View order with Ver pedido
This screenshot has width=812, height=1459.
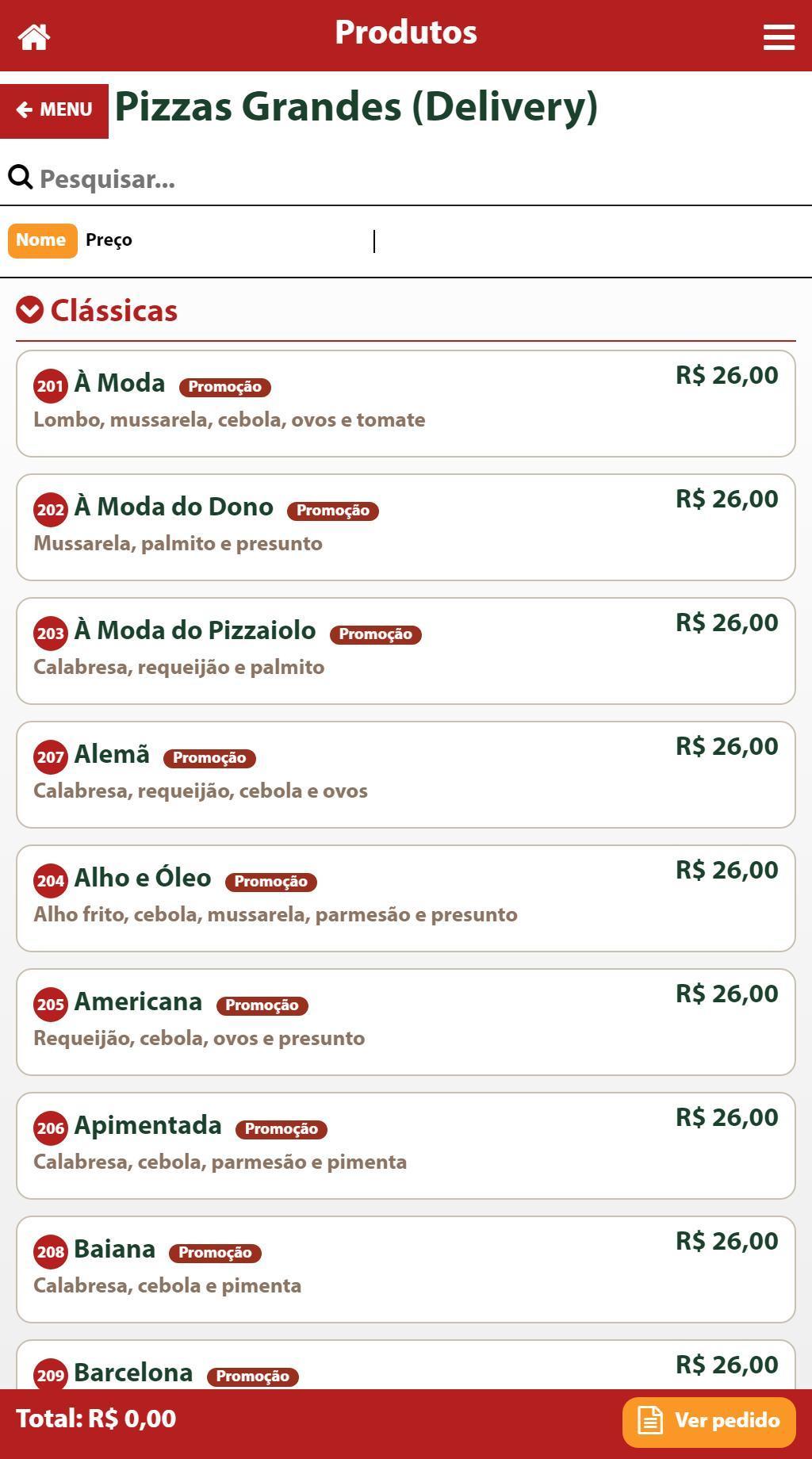tap(709, 1423)
